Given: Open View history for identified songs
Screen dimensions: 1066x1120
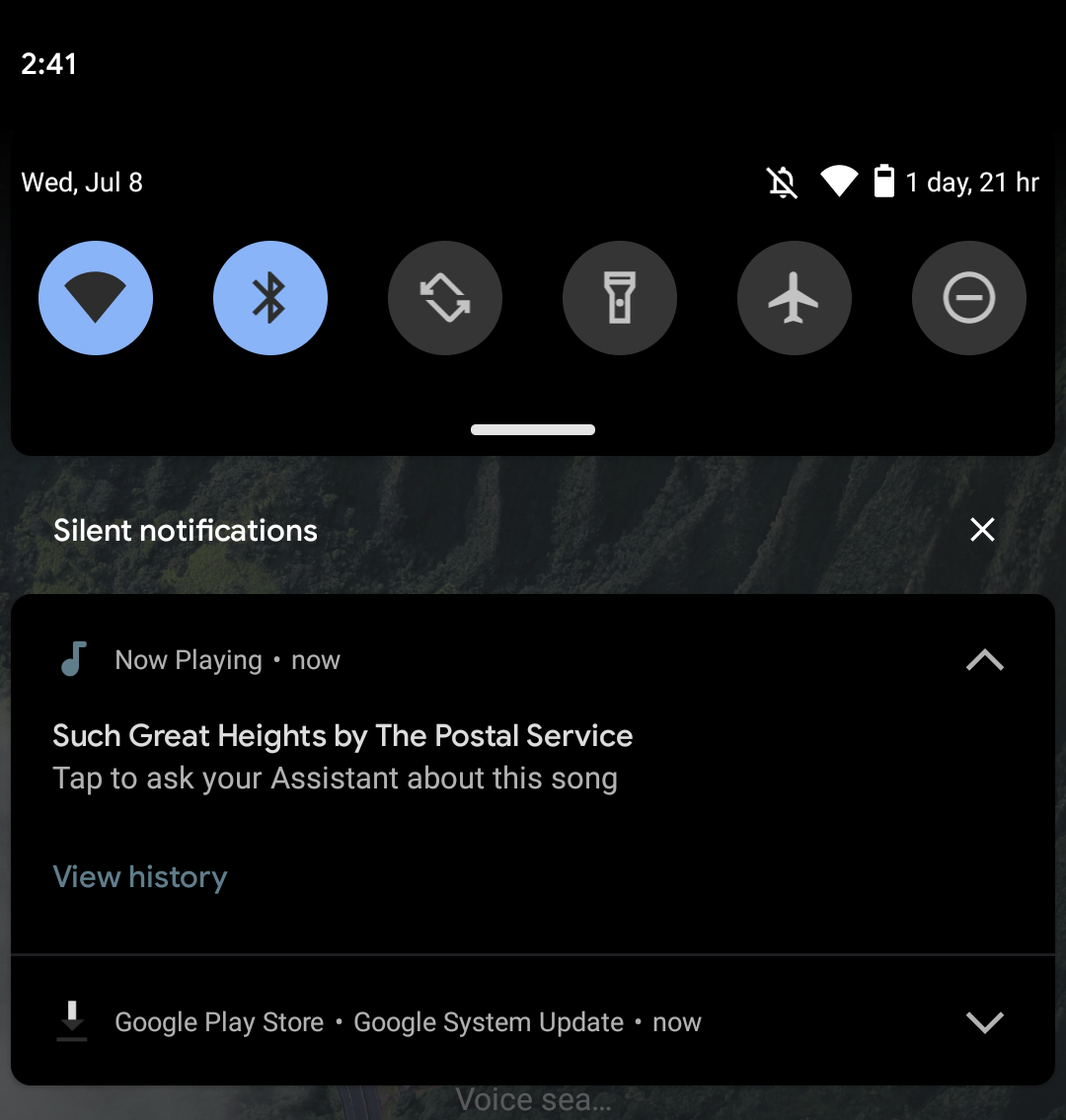Looking at the screenshot, I should click(140, 876).
